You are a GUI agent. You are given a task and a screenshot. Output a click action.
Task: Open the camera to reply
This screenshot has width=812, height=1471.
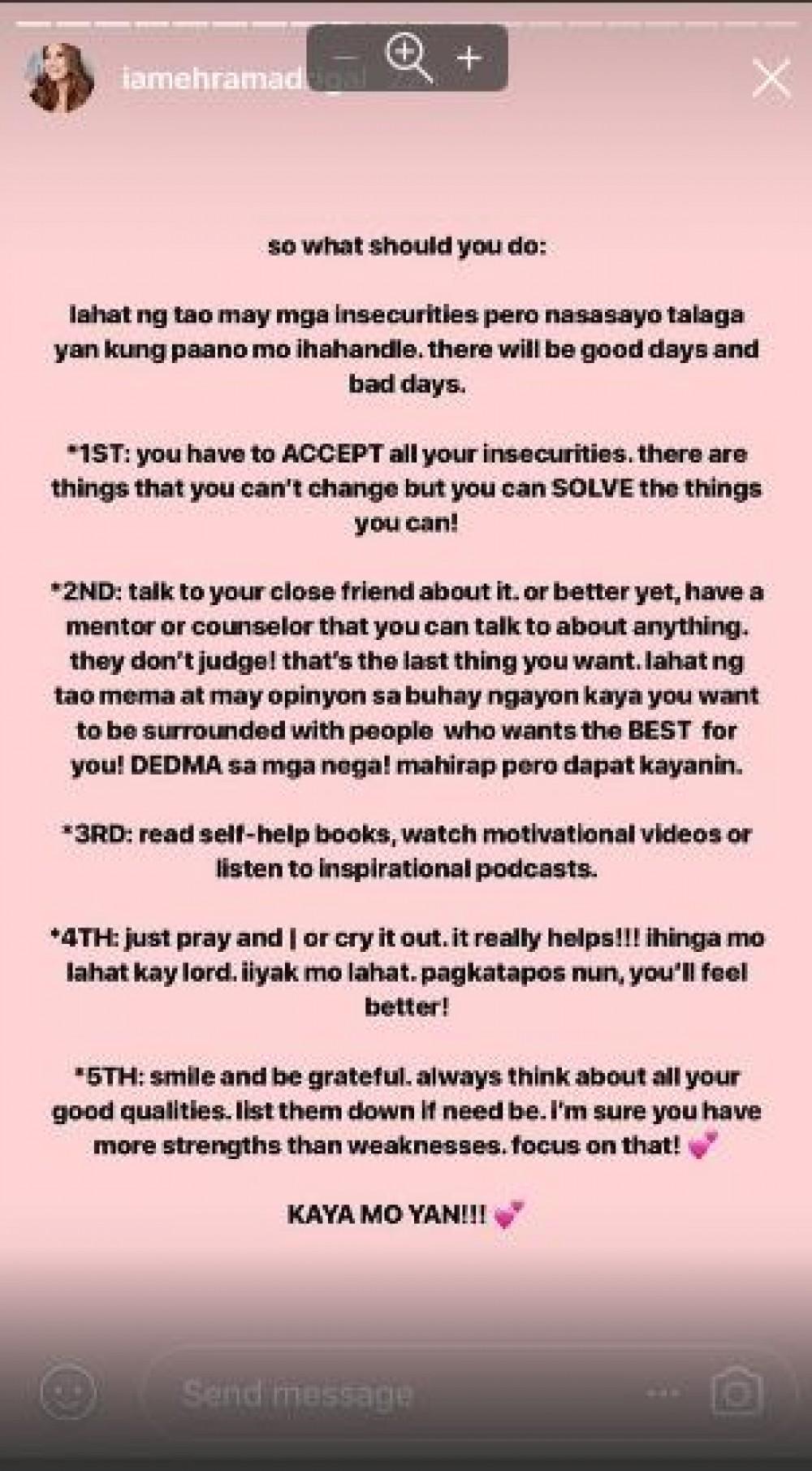(737, 1394)
